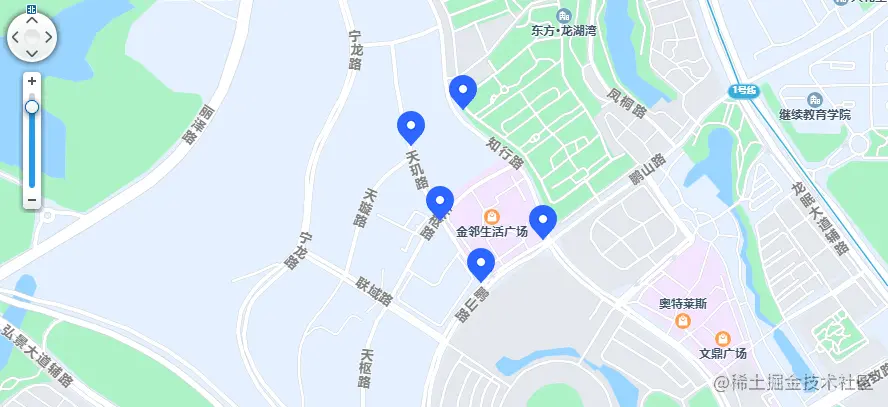Select the blue marker above 知行路
888x407 pixels.
[x=462, y=90]
